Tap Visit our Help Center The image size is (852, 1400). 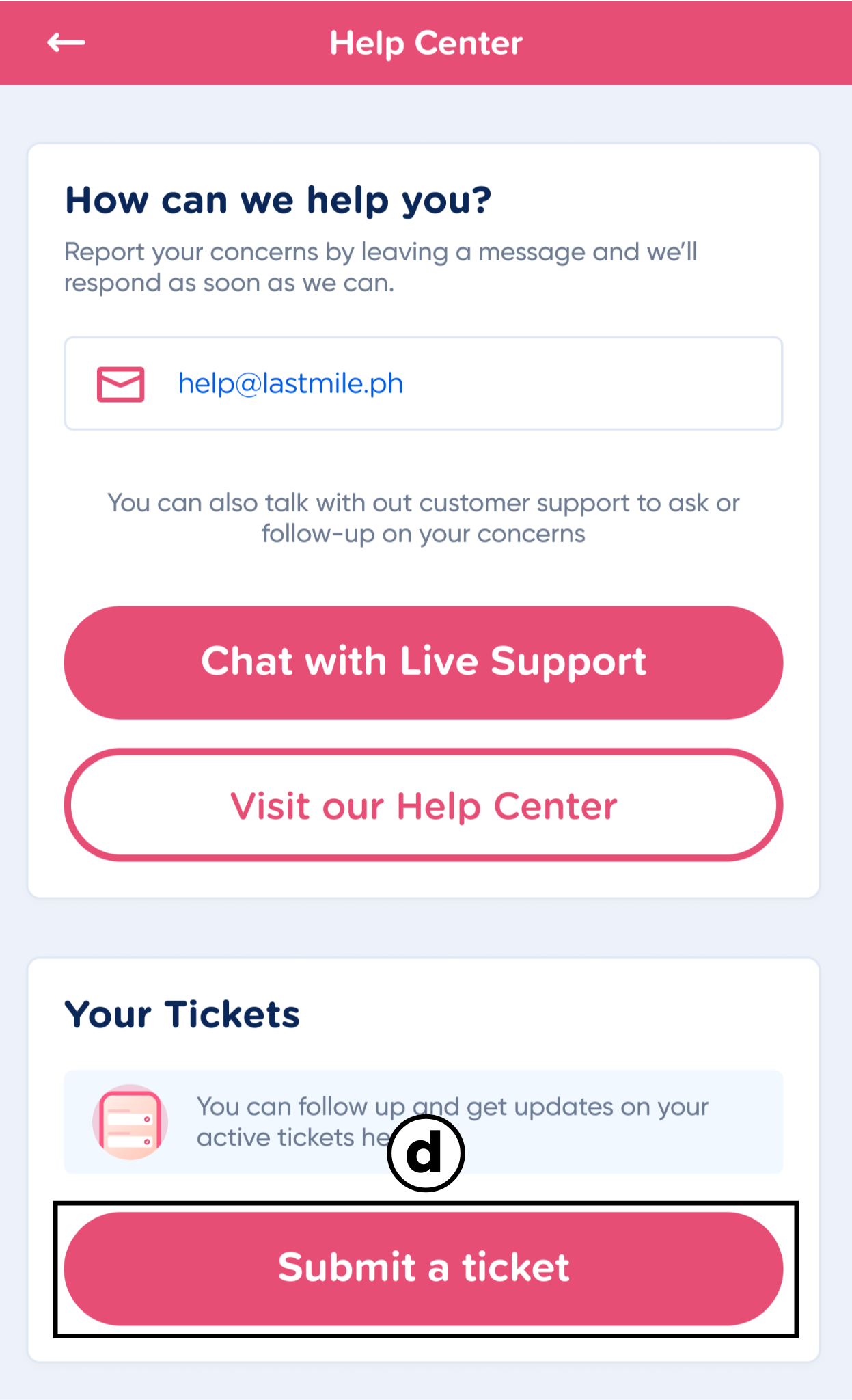424,805
